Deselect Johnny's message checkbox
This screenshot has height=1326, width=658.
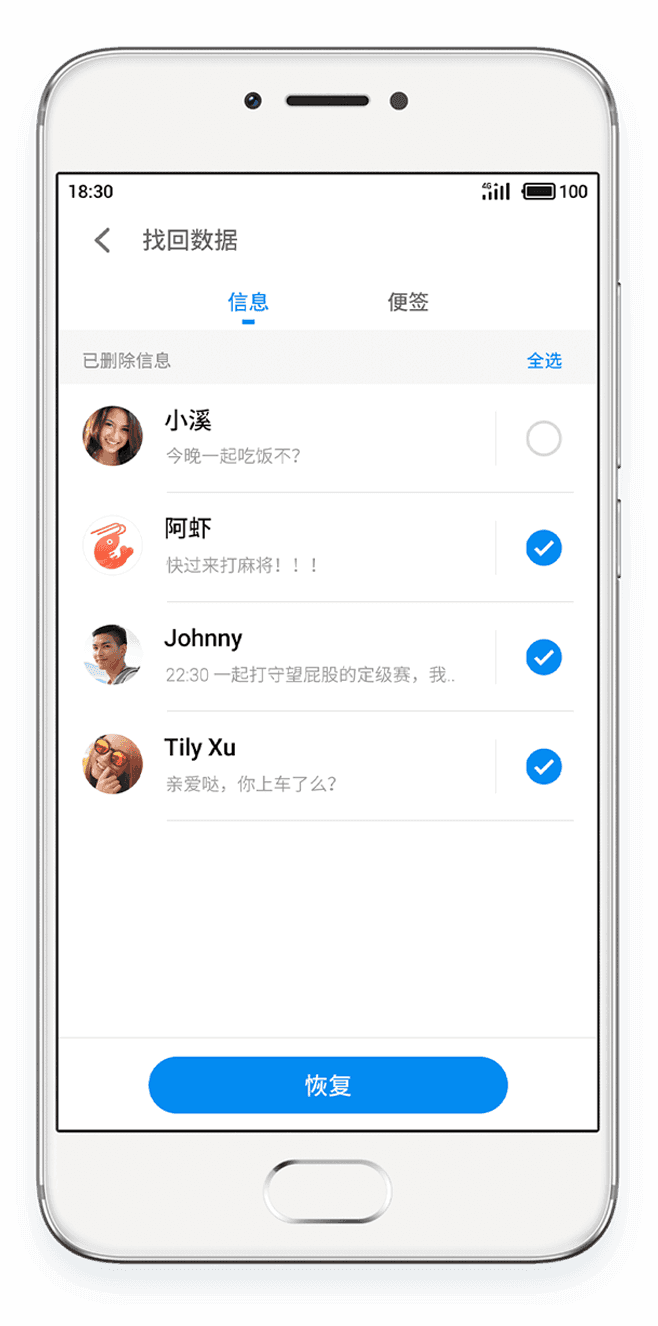544,657
